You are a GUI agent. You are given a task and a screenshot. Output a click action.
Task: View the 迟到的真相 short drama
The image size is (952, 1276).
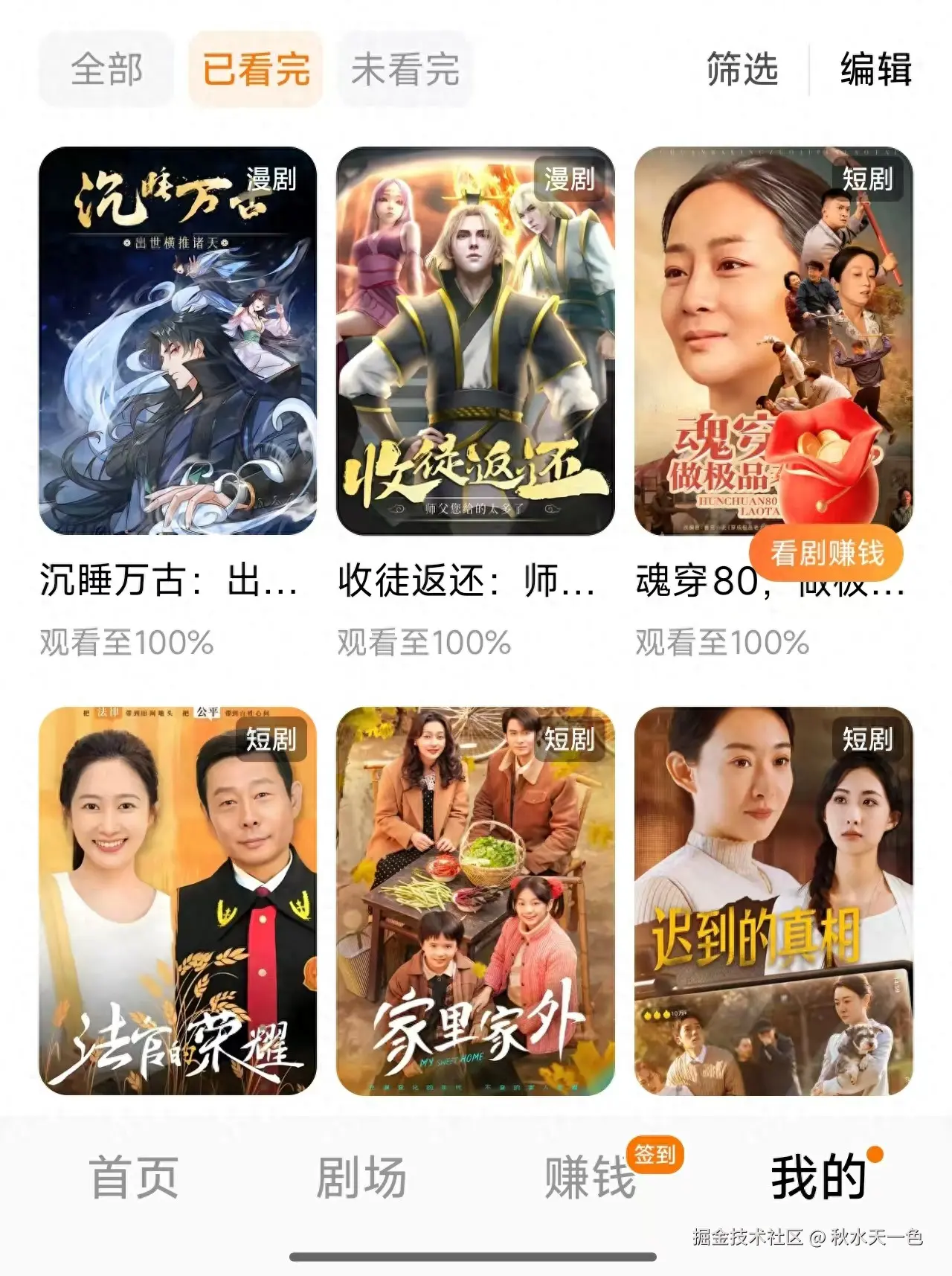(773, 900)
